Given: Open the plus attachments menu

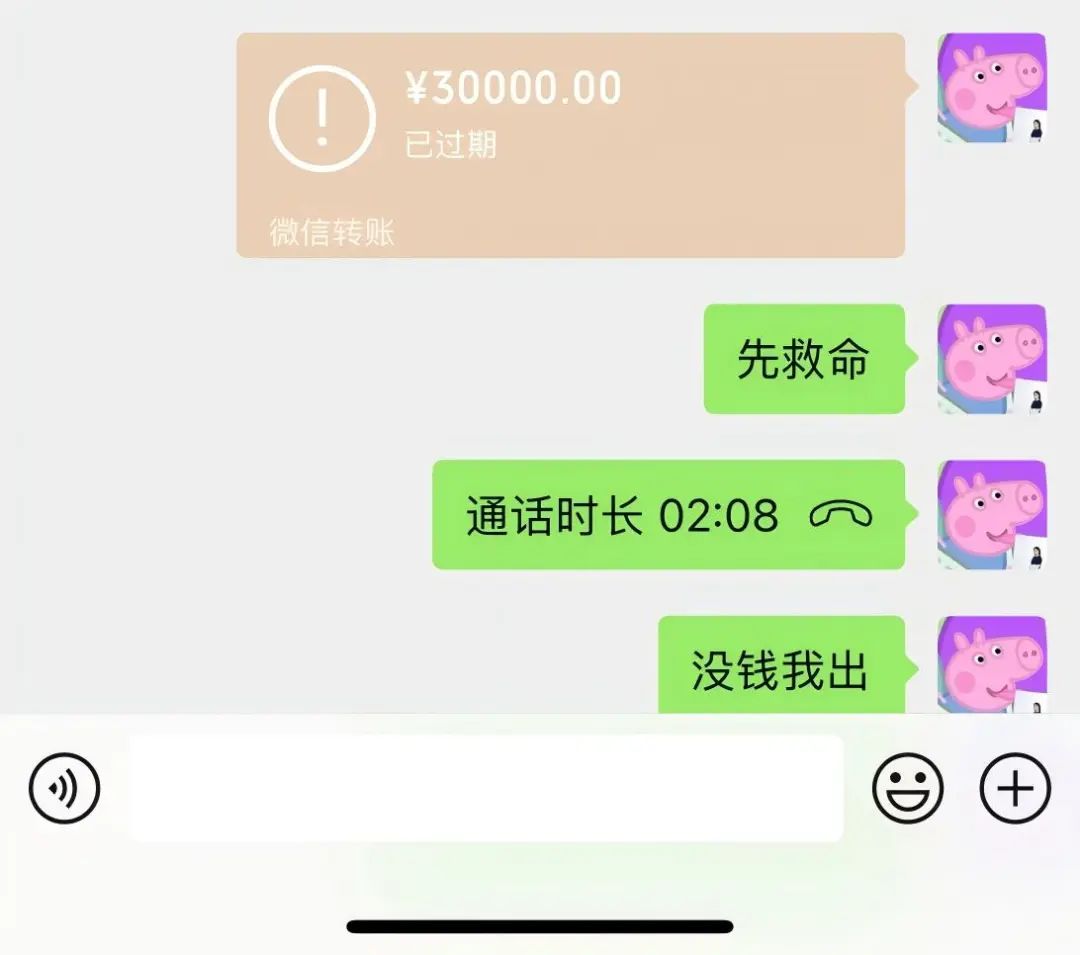Looking at the screenshot, I should 1014,788.
